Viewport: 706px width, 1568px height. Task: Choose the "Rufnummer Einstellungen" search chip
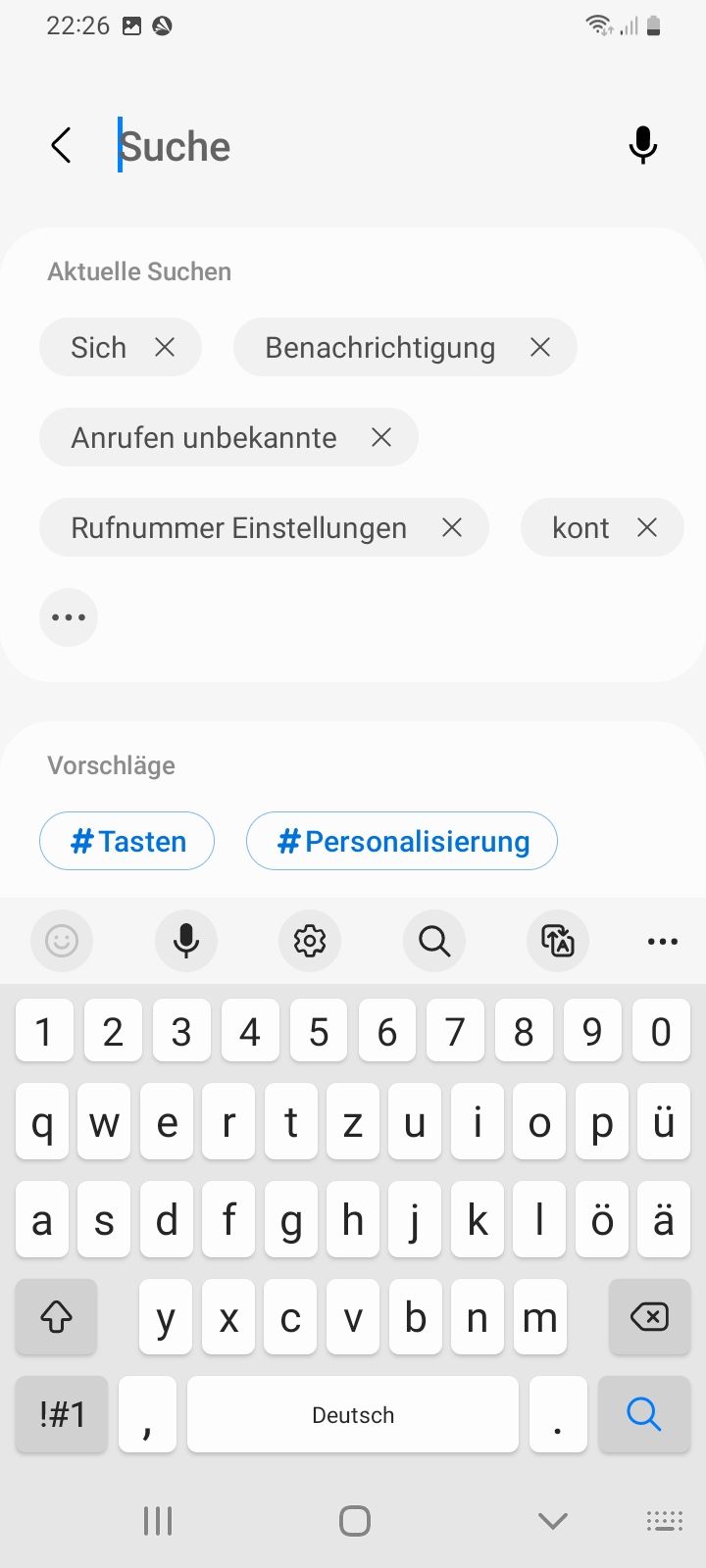(238, 528)
